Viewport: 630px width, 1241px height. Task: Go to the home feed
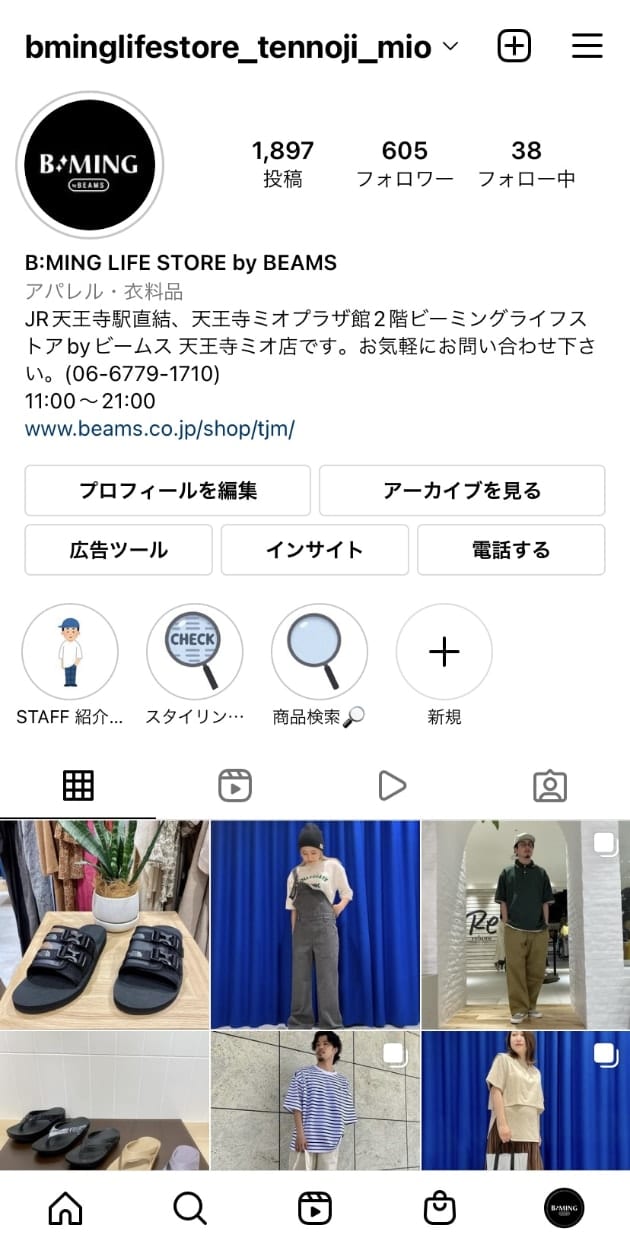(66, 1208)
